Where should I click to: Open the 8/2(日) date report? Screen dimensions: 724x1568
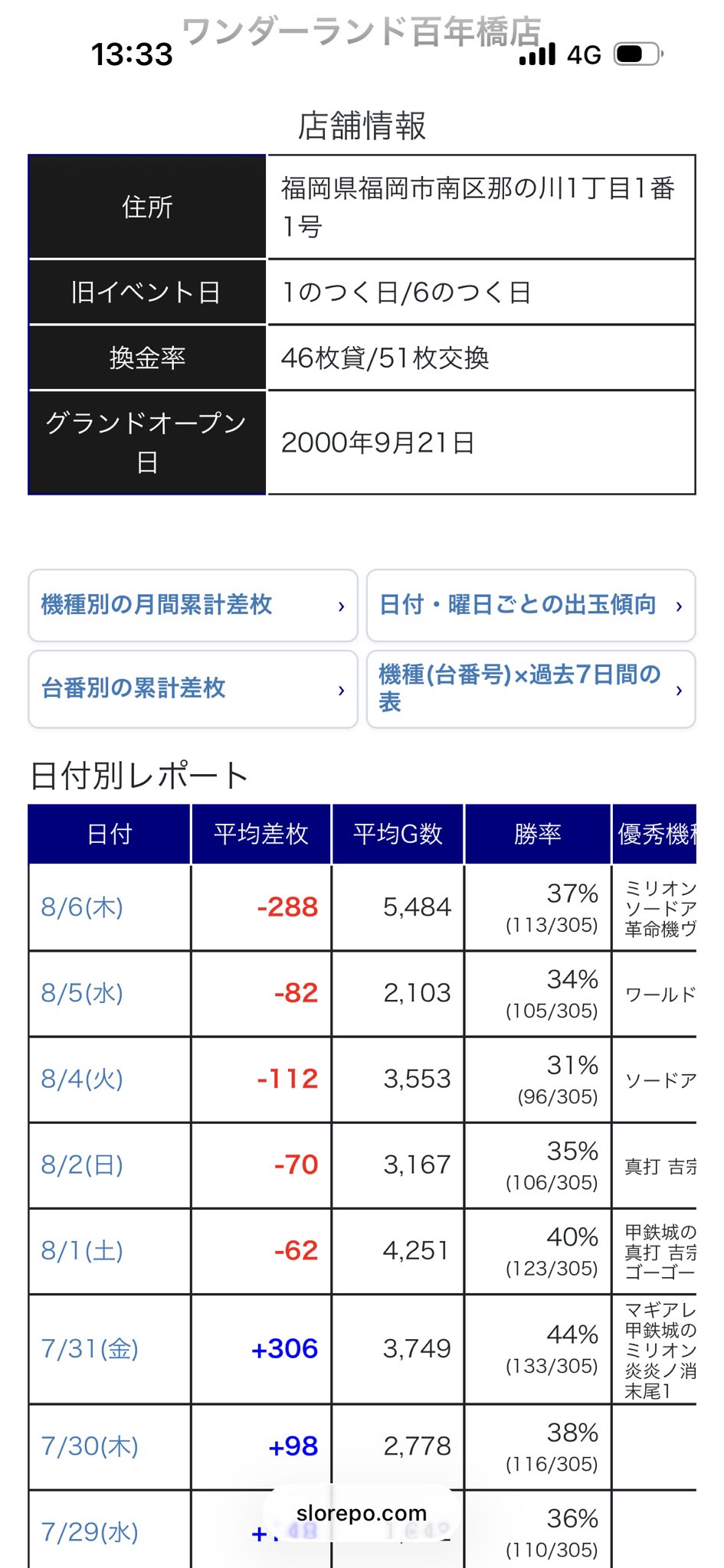(82, 1165)
